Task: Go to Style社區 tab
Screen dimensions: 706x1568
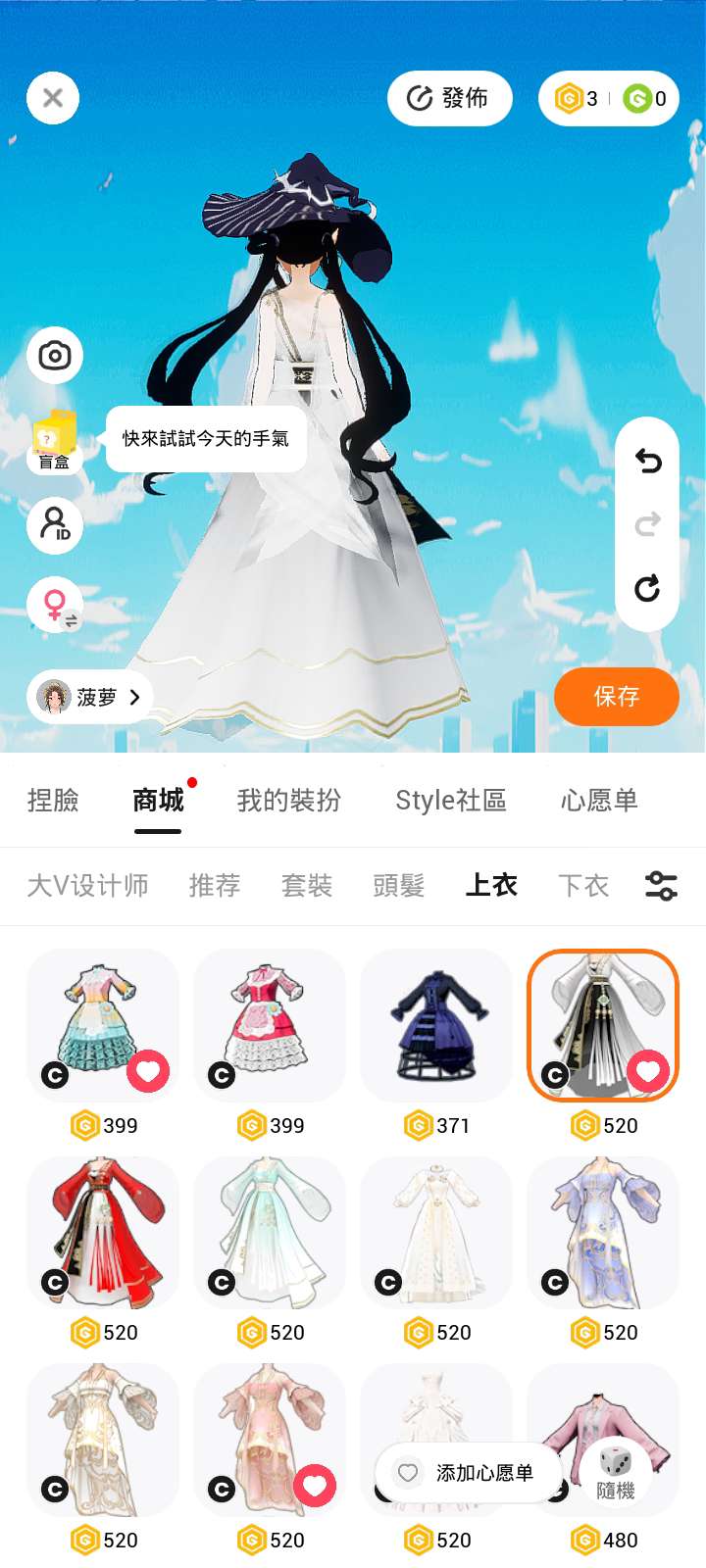Action: click(x=450, y=801)
